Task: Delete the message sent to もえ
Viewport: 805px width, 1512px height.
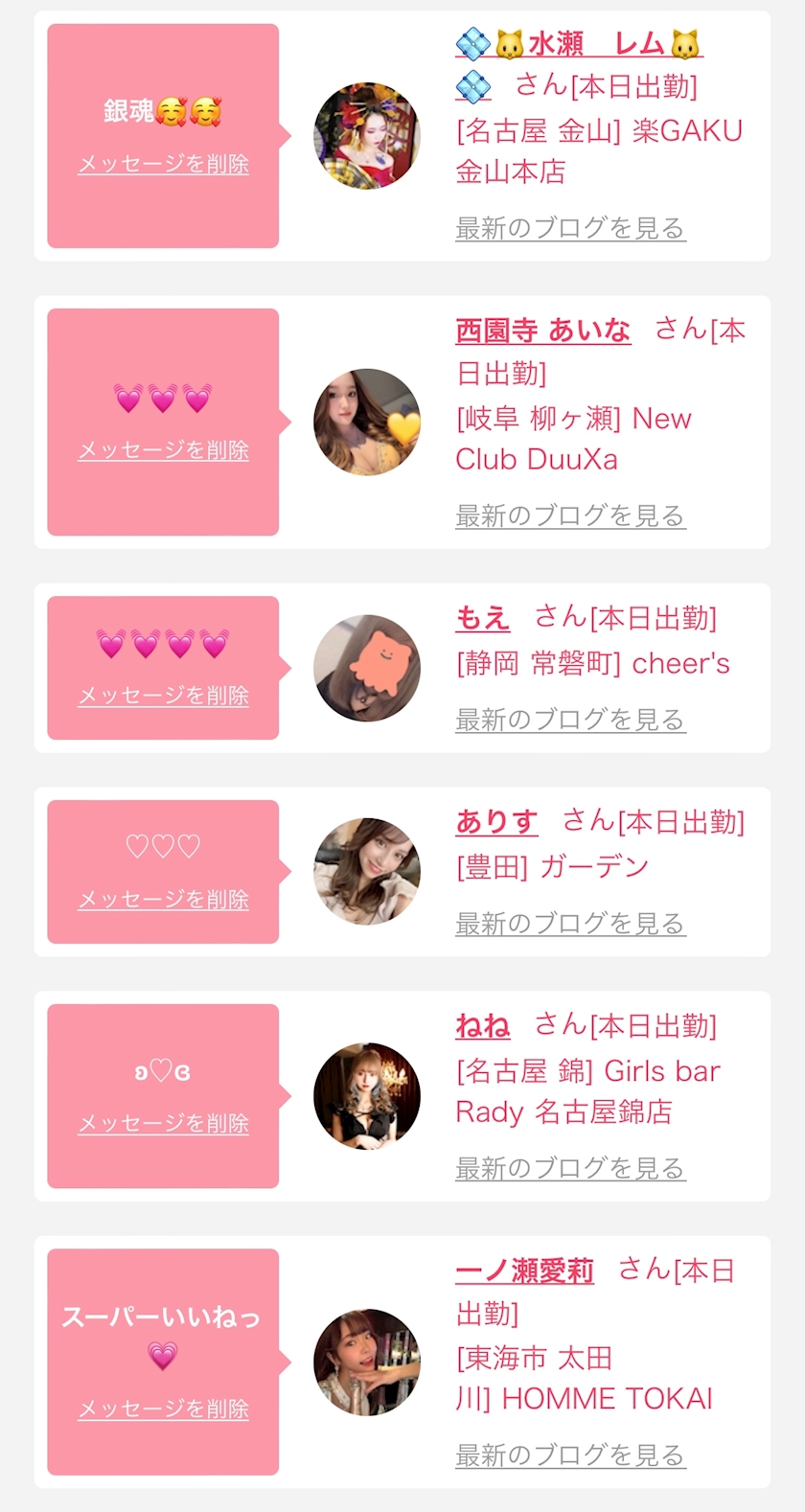Action: (x=163, y=696)
